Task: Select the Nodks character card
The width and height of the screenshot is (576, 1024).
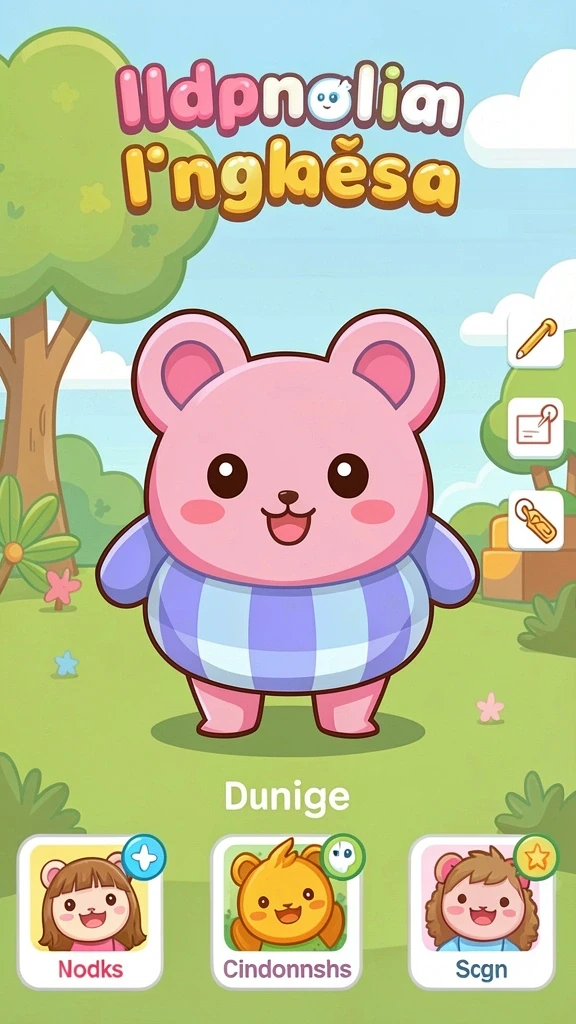Action: (90, 912)
